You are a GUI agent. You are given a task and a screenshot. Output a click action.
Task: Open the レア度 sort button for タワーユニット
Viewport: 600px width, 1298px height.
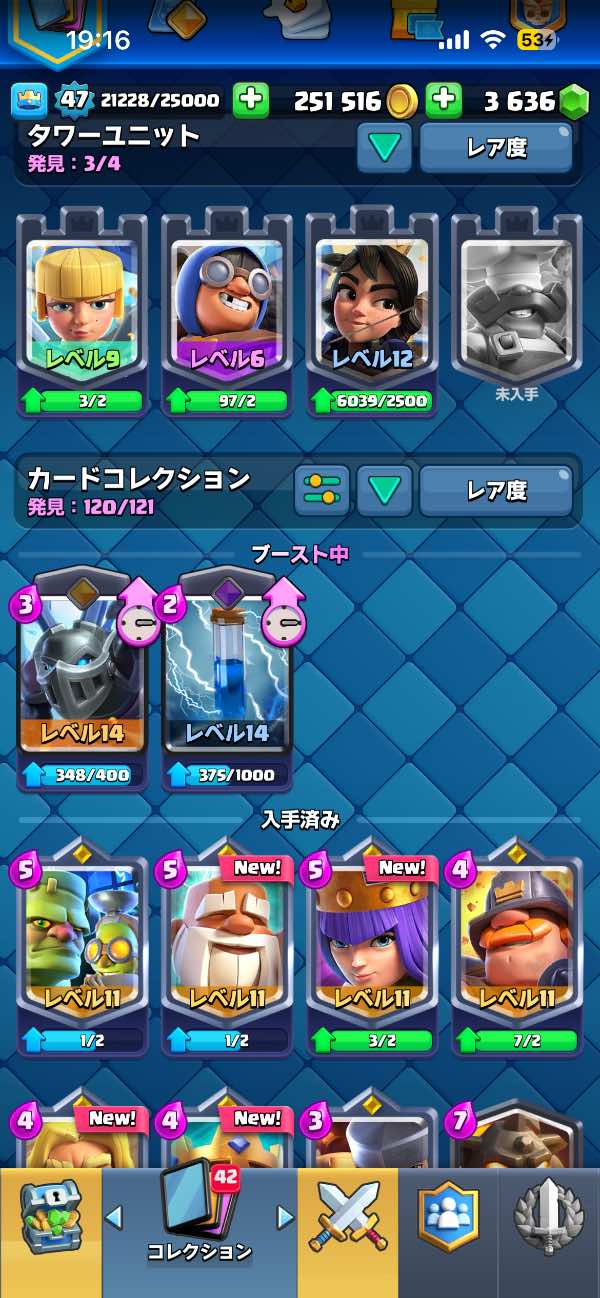pos(496,148)
